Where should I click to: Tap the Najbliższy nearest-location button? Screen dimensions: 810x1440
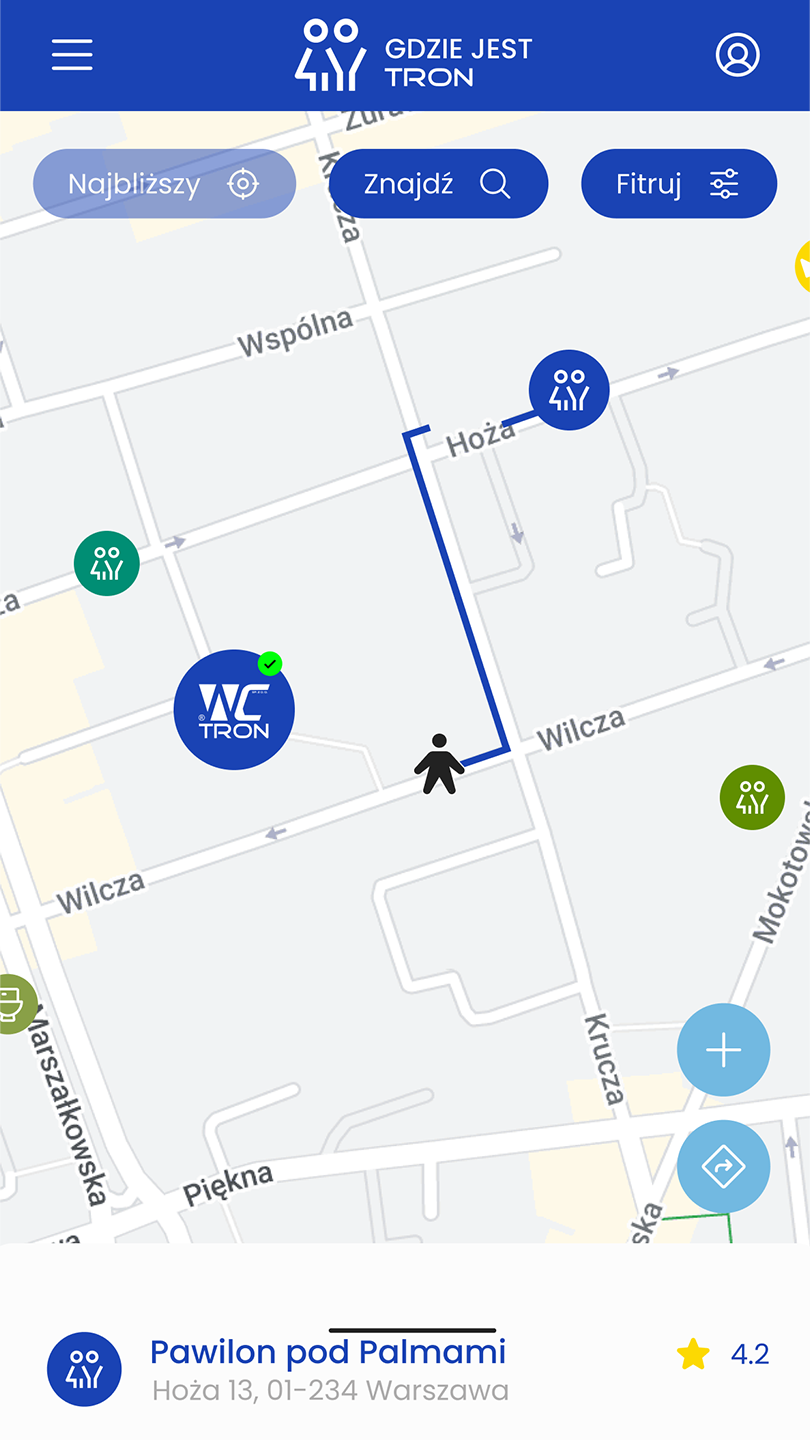pos(164,184)
